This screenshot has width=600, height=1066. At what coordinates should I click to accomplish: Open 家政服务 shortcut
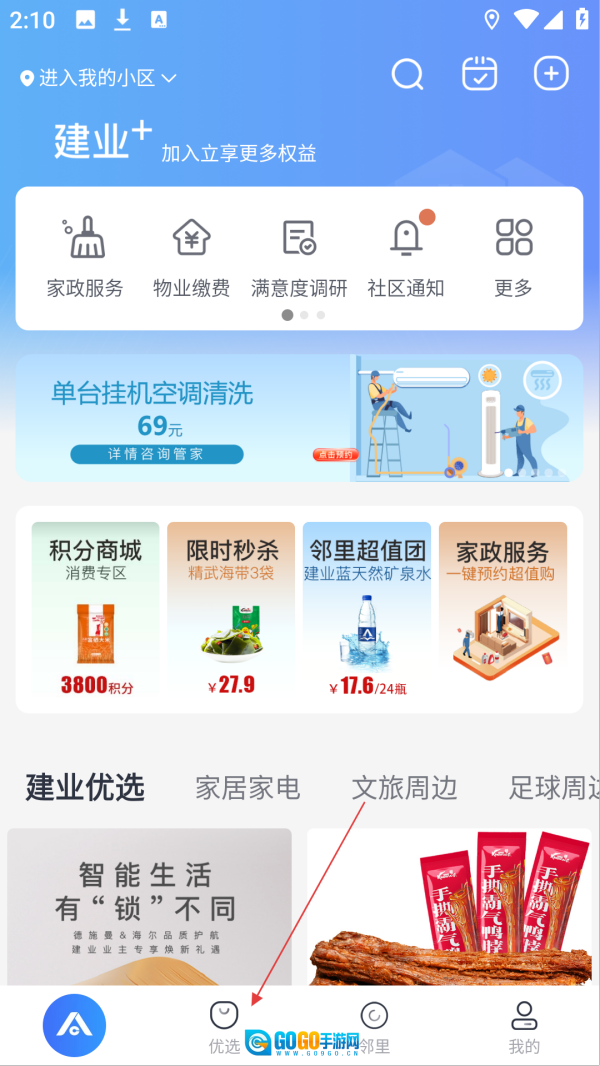click(x=85, y=257)
